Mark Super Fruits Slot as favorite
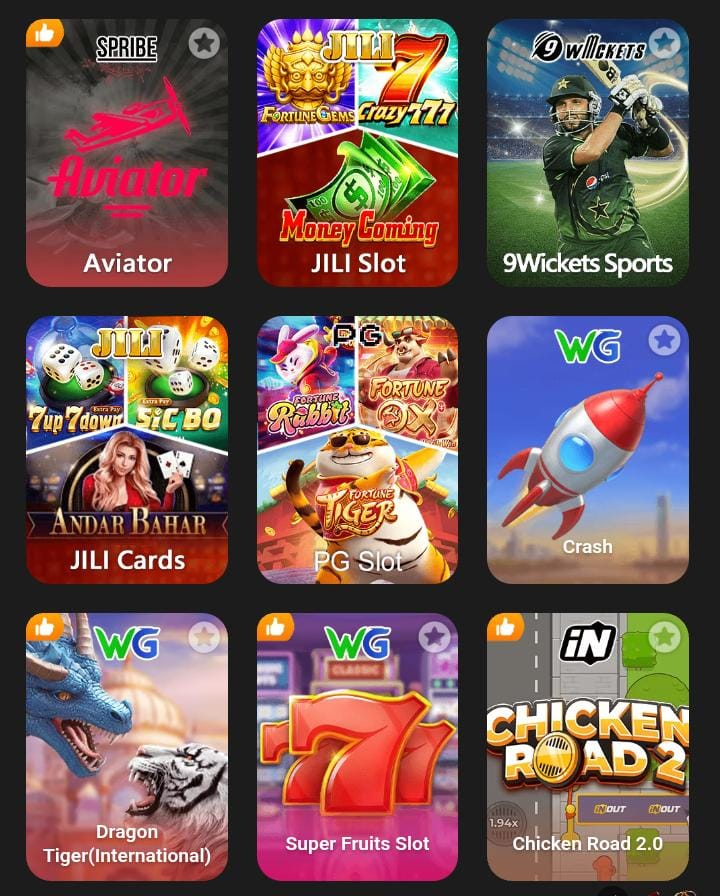The image size is (720, 896). click(434, 637)
